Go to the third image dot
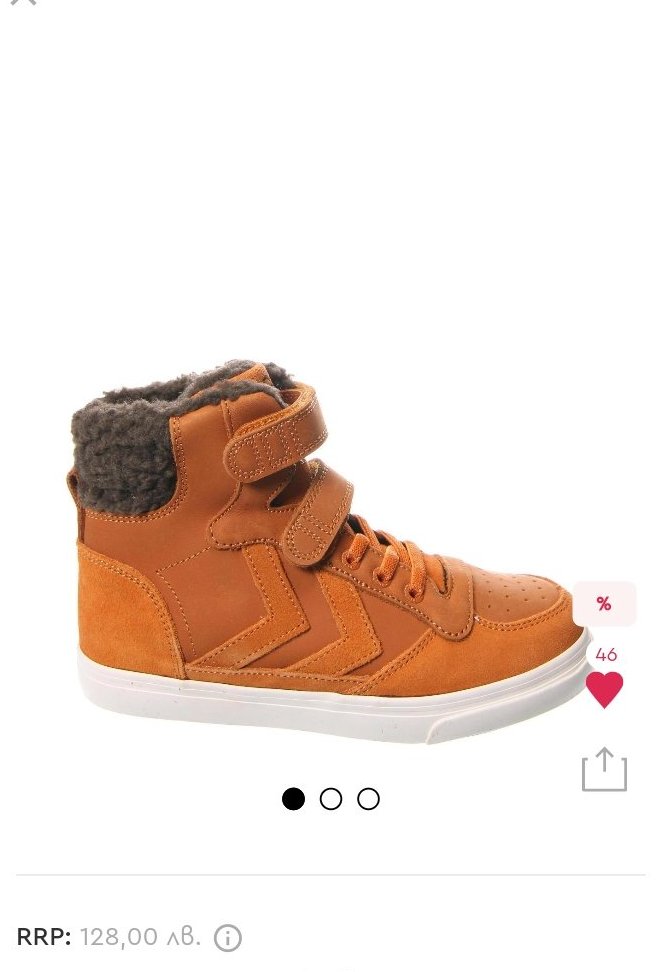This screenshot has height=972, width=666. (x=368, y=799)
